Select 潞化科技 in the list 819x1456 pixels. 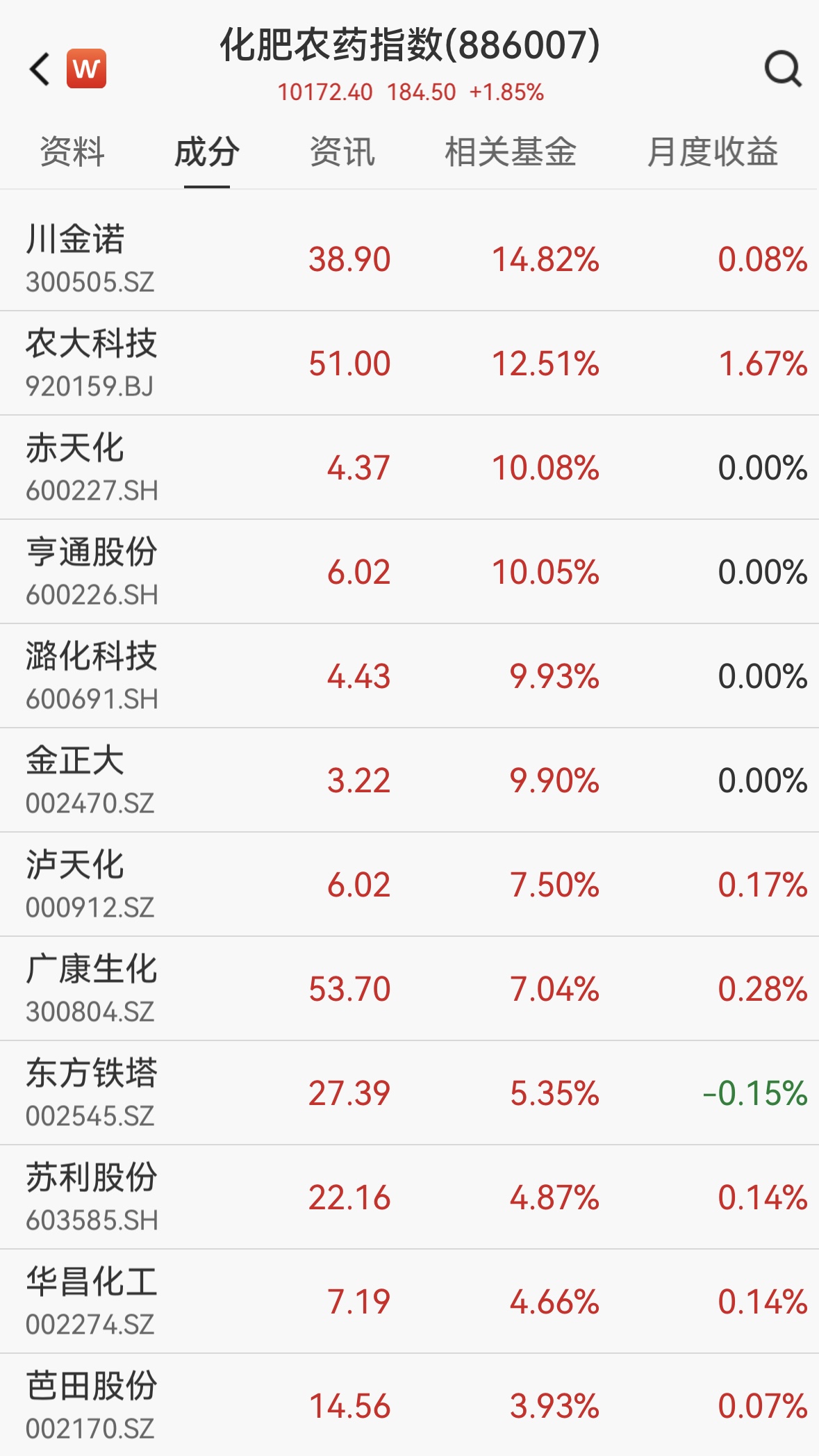410,674
